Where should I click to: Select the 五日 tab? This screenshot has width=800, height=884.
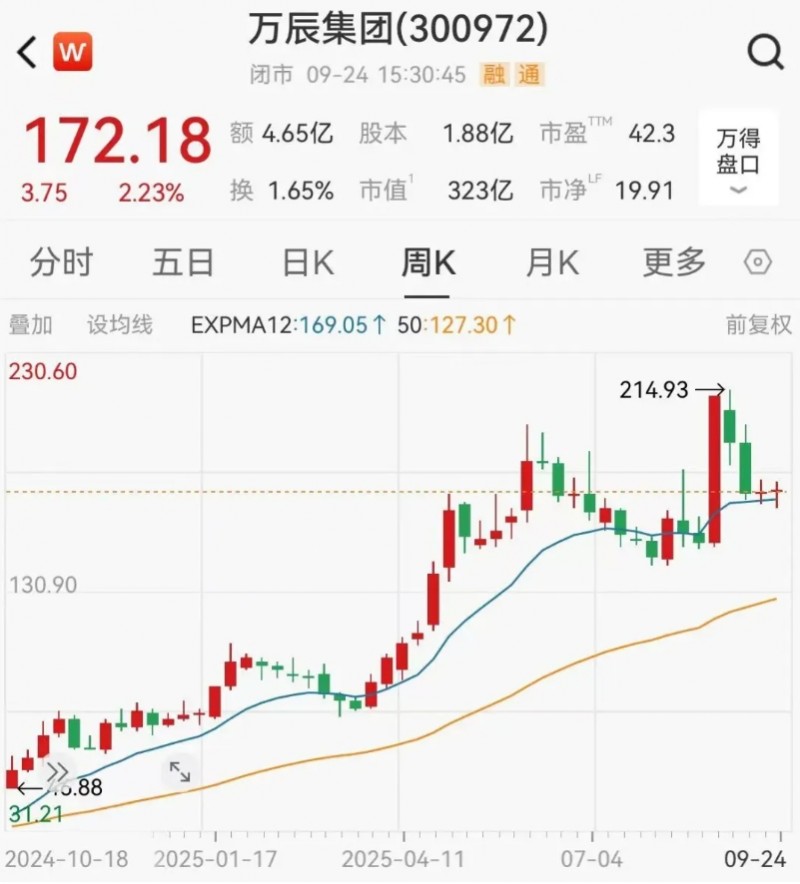(184, 263)
